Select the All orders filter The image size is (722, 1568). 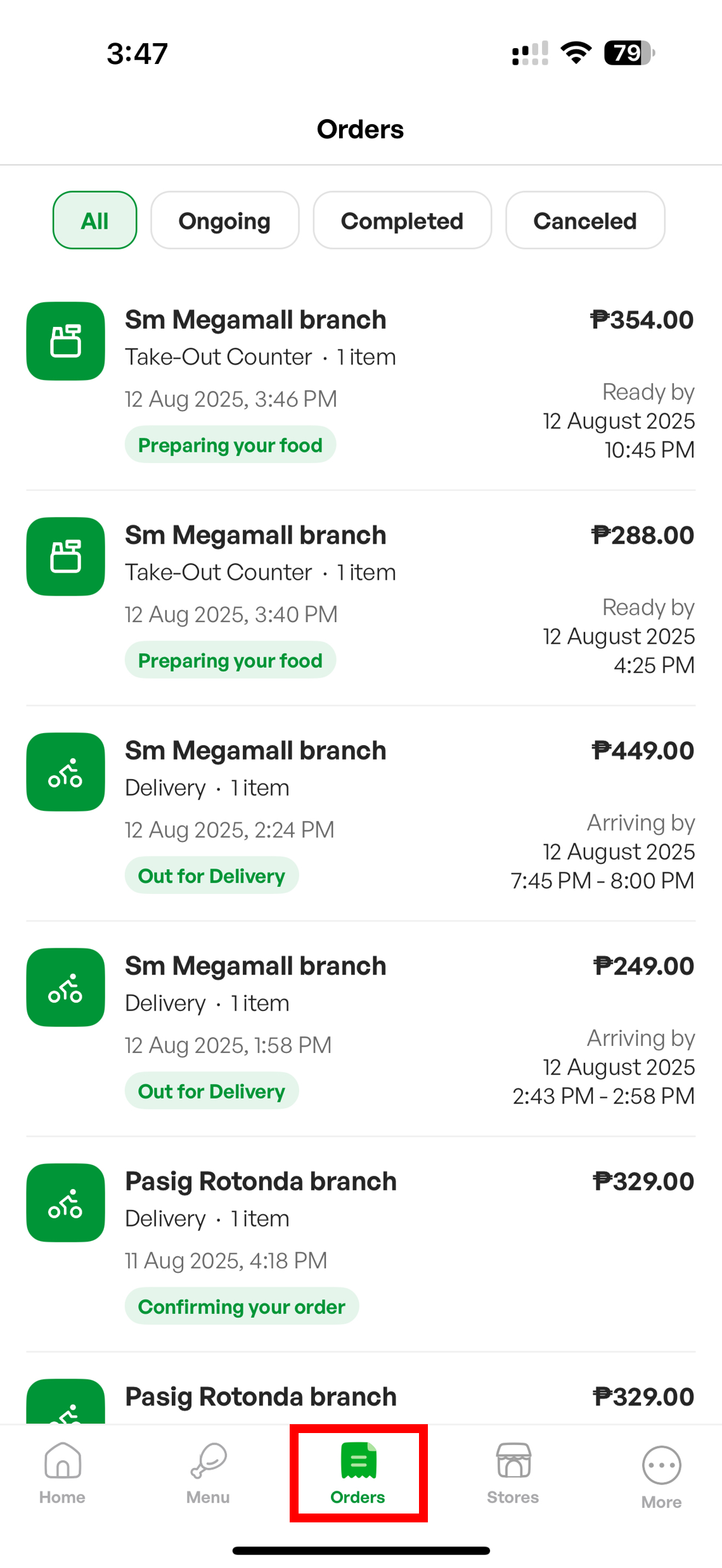94,220
